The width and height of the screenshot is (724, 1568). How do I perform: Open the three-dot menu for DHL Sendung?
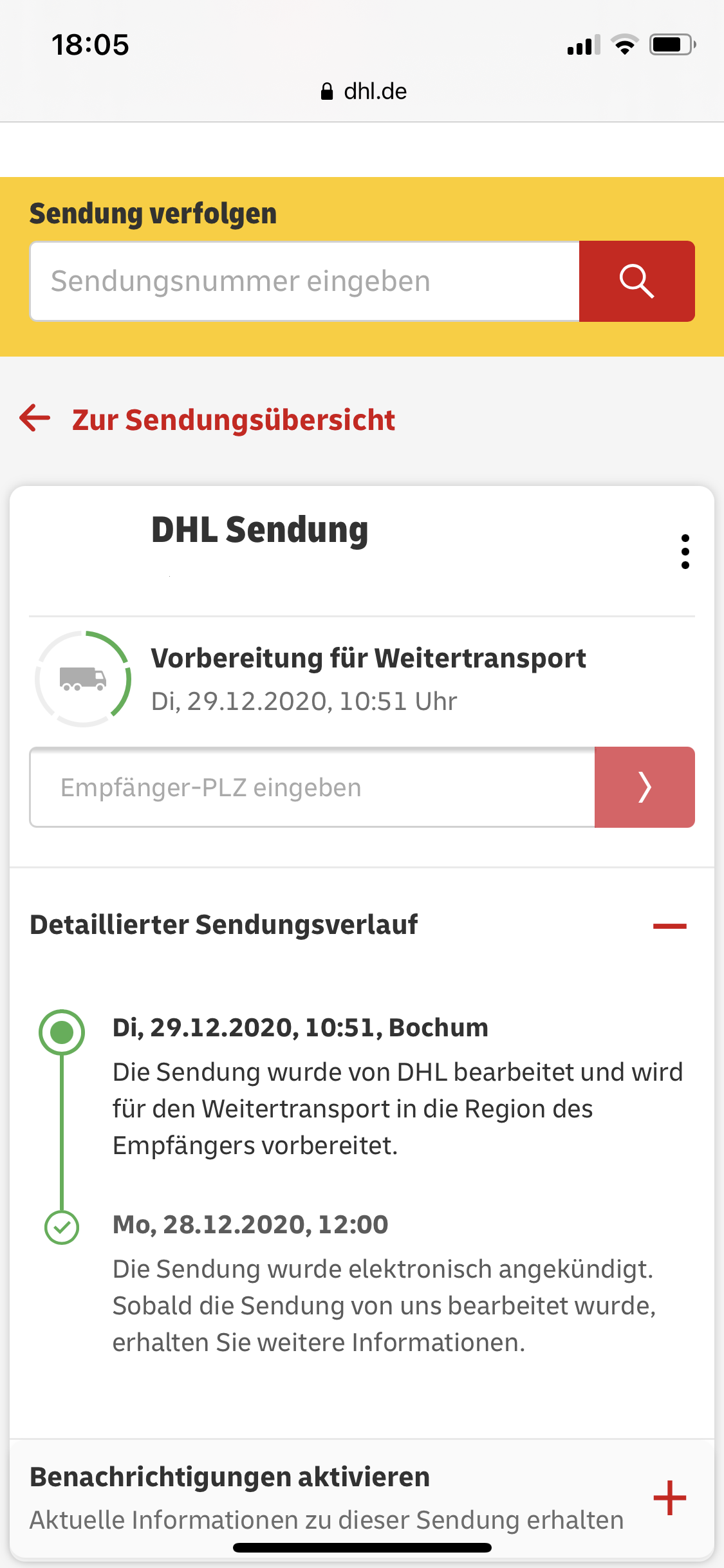[685, 552]
